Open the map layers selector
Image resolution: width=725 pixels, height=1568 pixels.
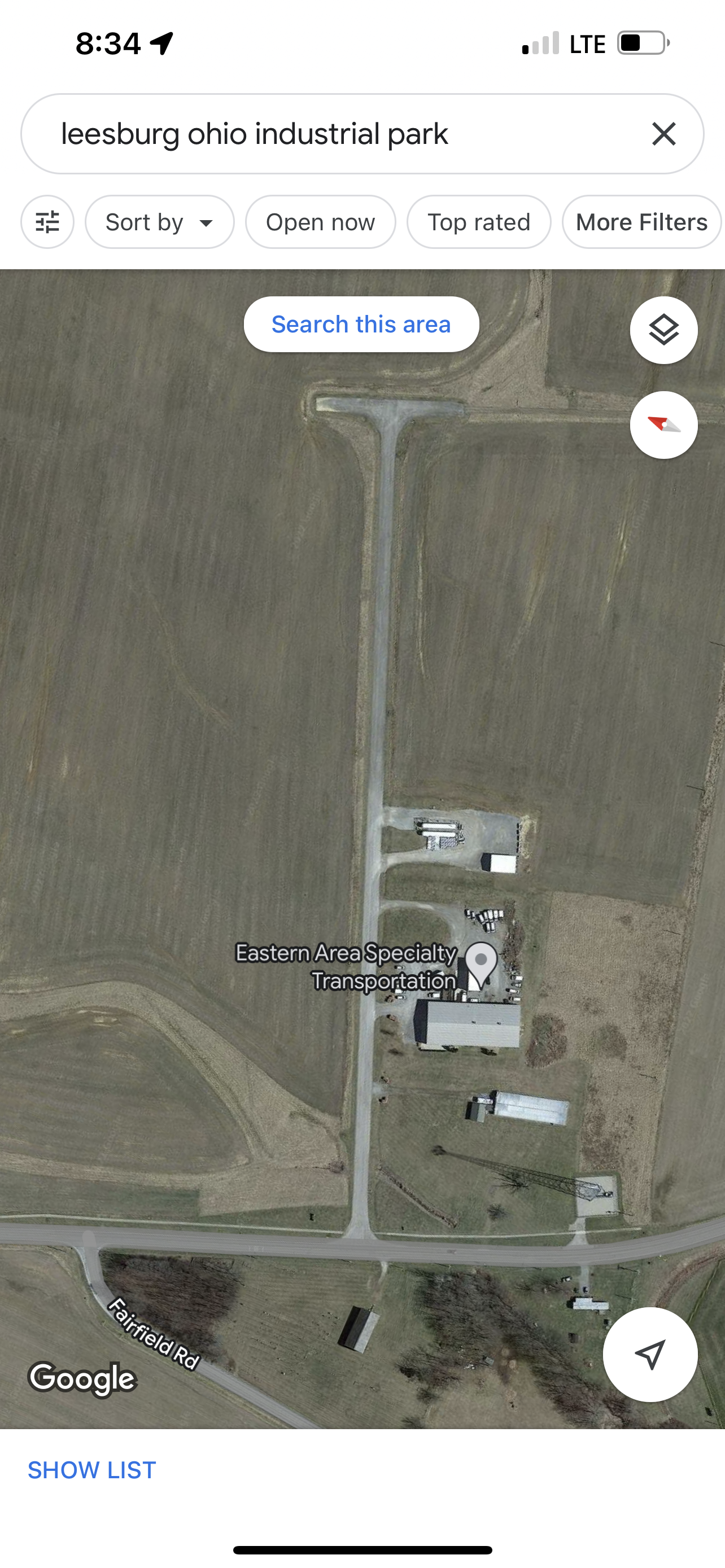(663, 330)
